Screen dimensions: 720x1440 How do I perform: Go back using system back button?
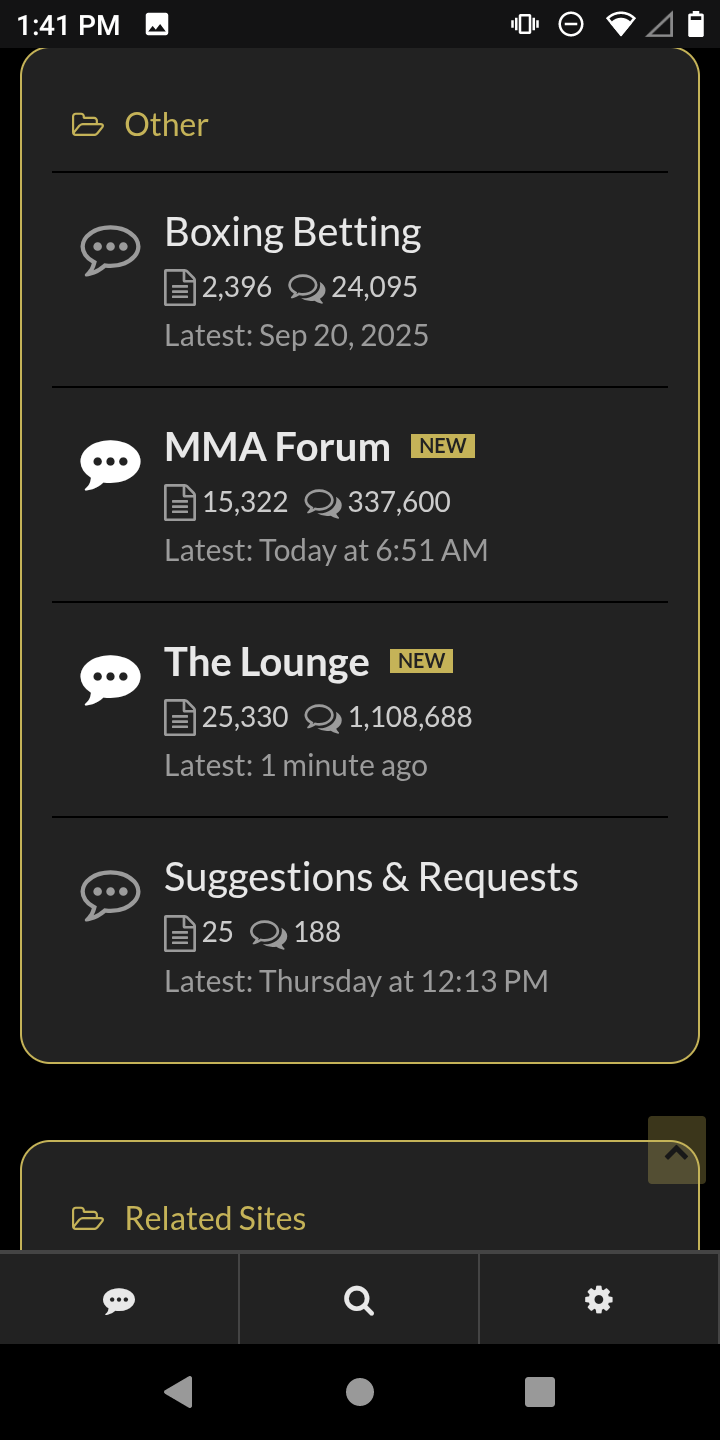click(x=179, y=1392)
